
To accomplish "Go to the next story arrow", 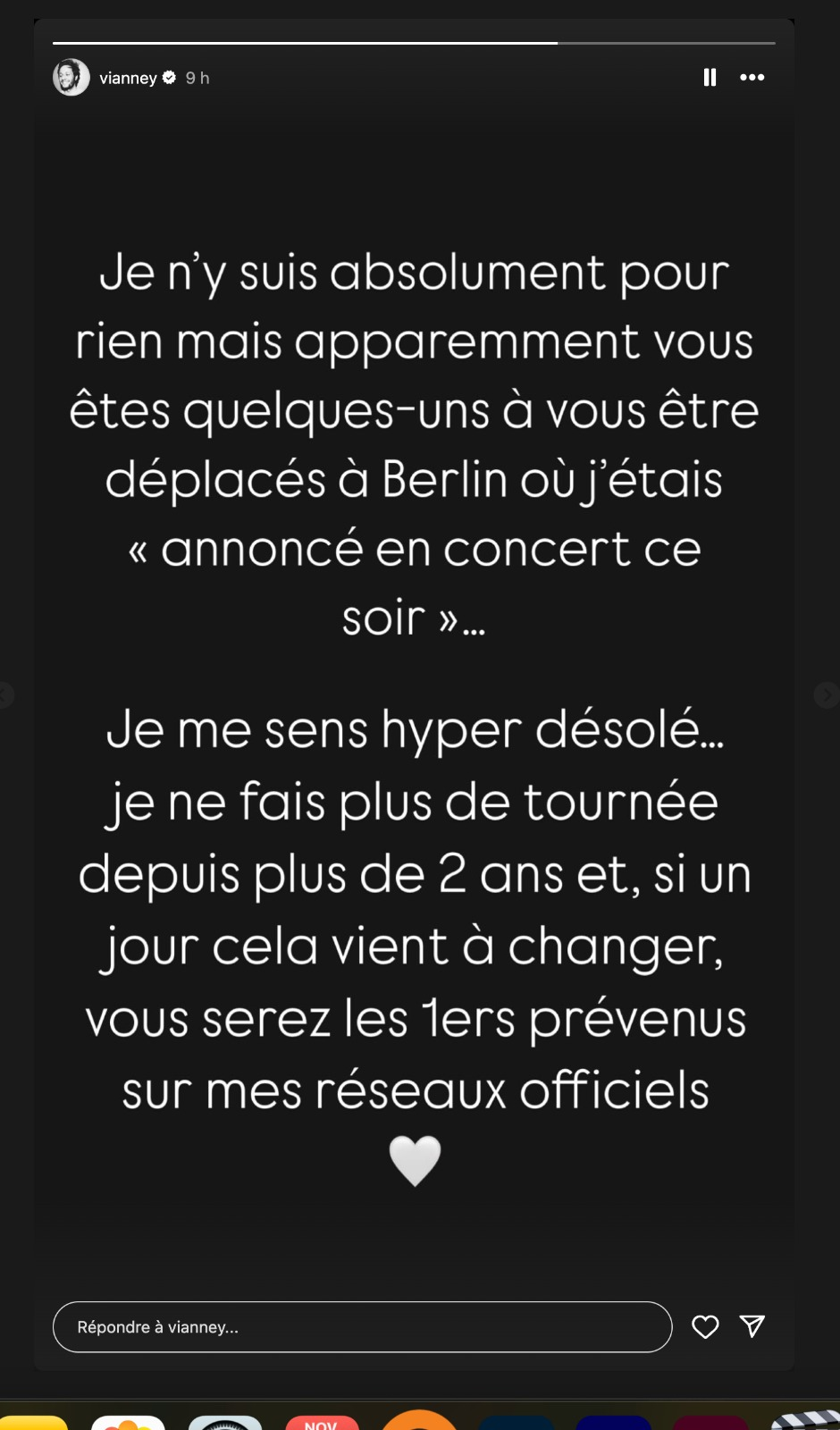I will click(x=827, y=694).
